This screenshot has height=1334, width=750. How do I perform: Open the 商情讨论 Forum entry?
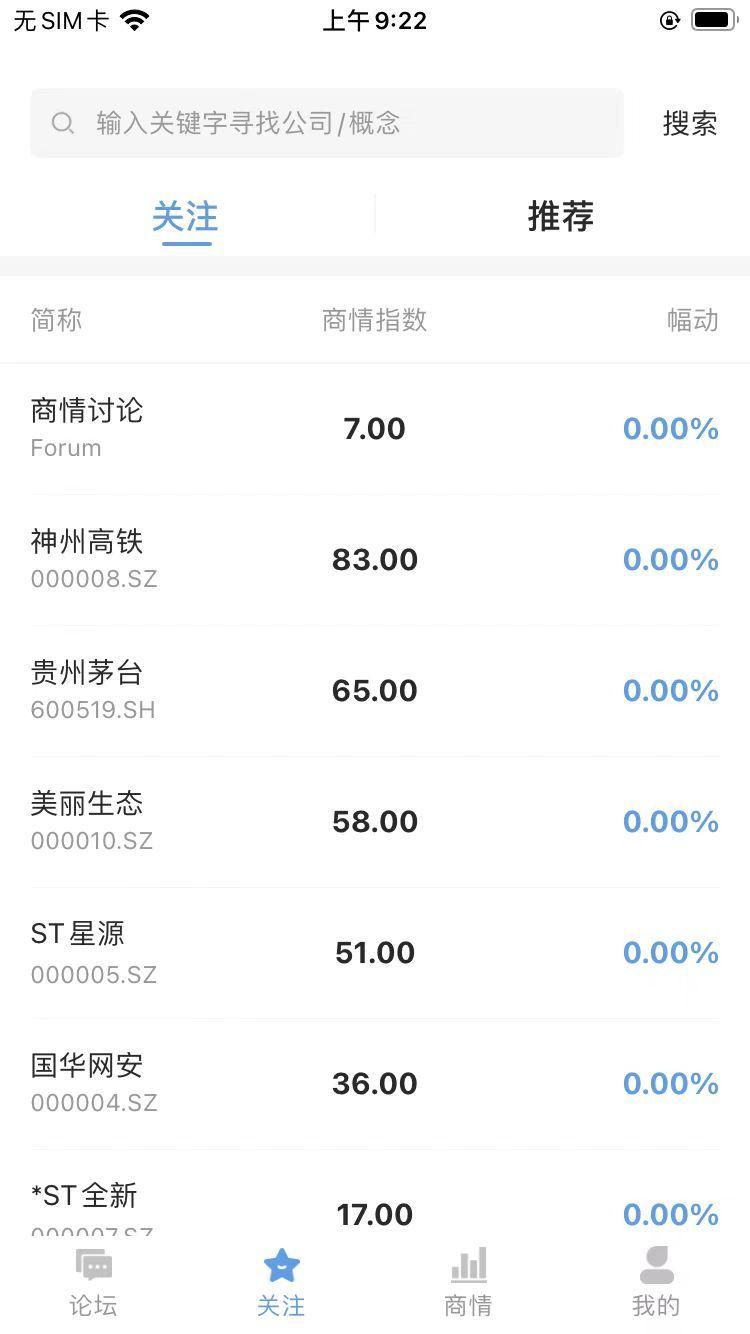click(375, 428)
